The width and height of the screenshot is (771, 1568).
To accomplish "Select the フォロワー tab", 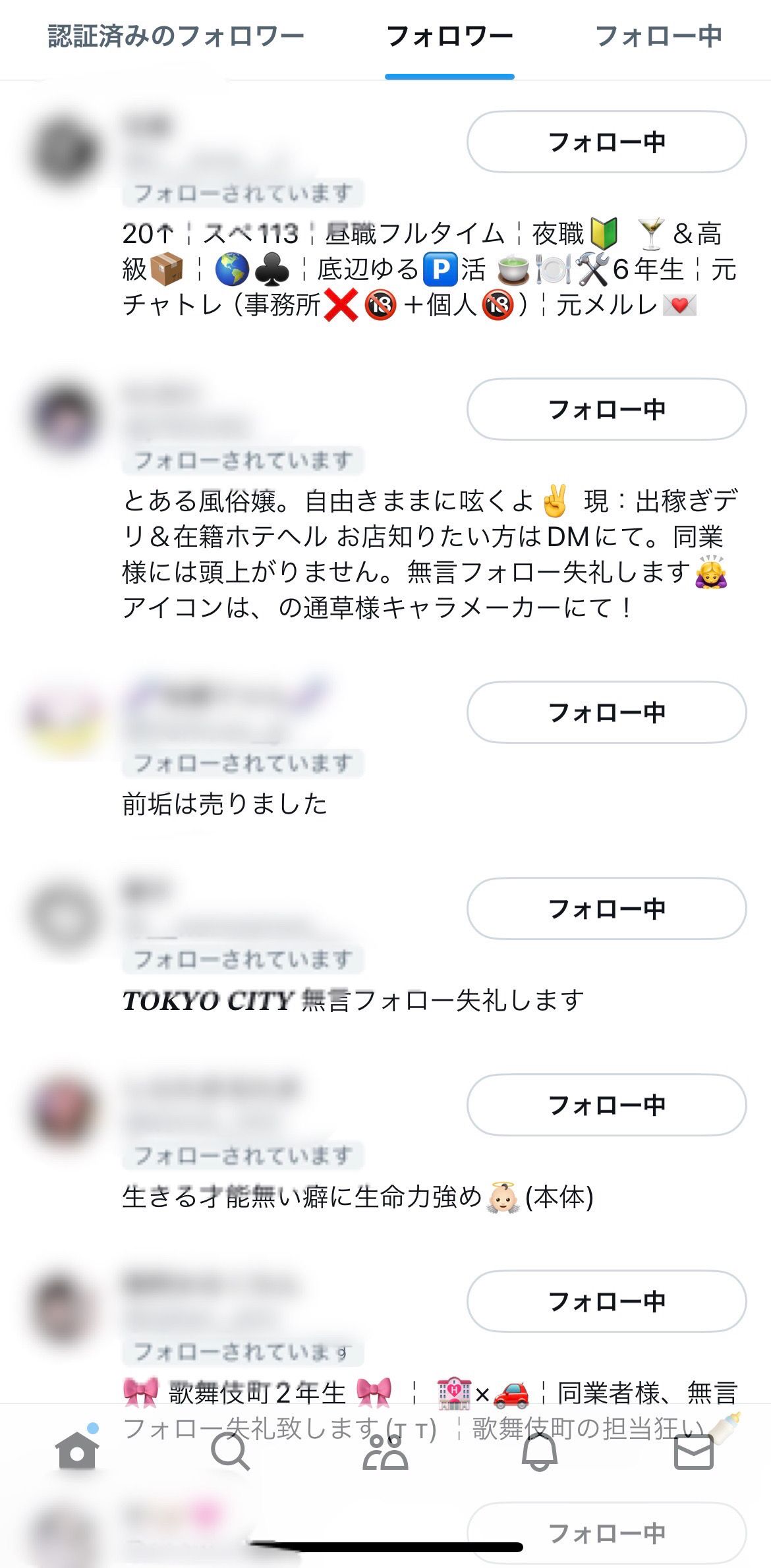I will coord(449,36).
